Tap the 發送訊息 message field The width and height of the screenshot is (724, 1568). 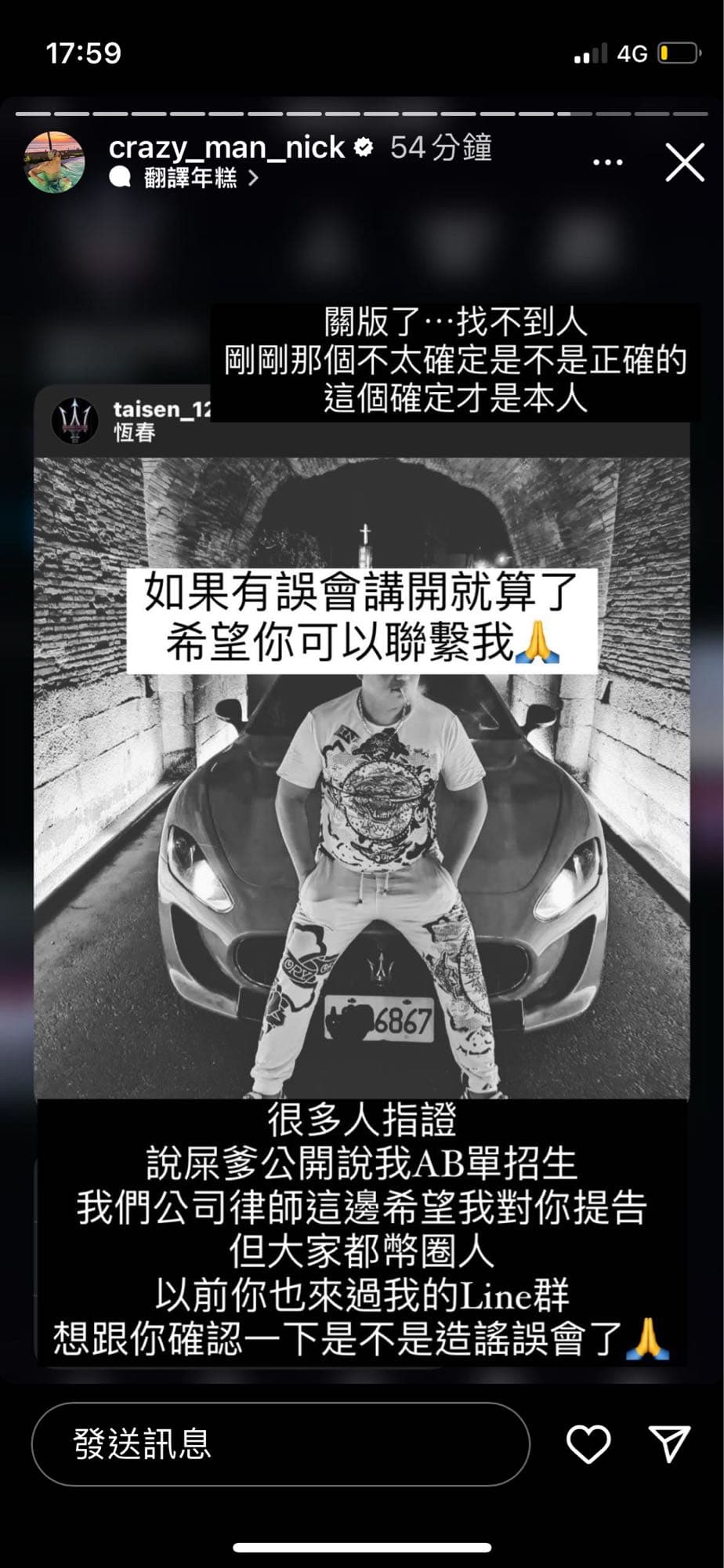[281, 1444]
